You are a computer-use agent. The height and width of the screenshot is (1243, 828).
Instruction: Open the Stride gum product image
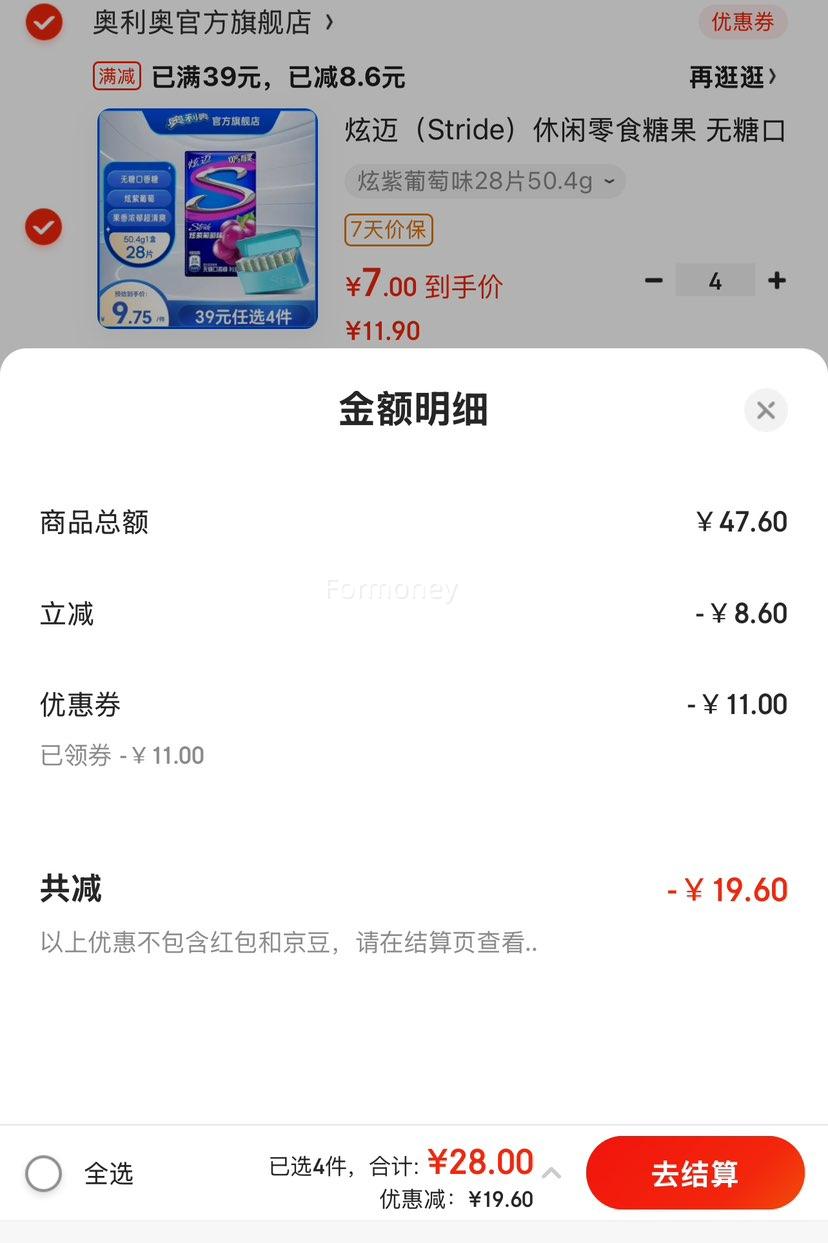click(x=207, y=218)
